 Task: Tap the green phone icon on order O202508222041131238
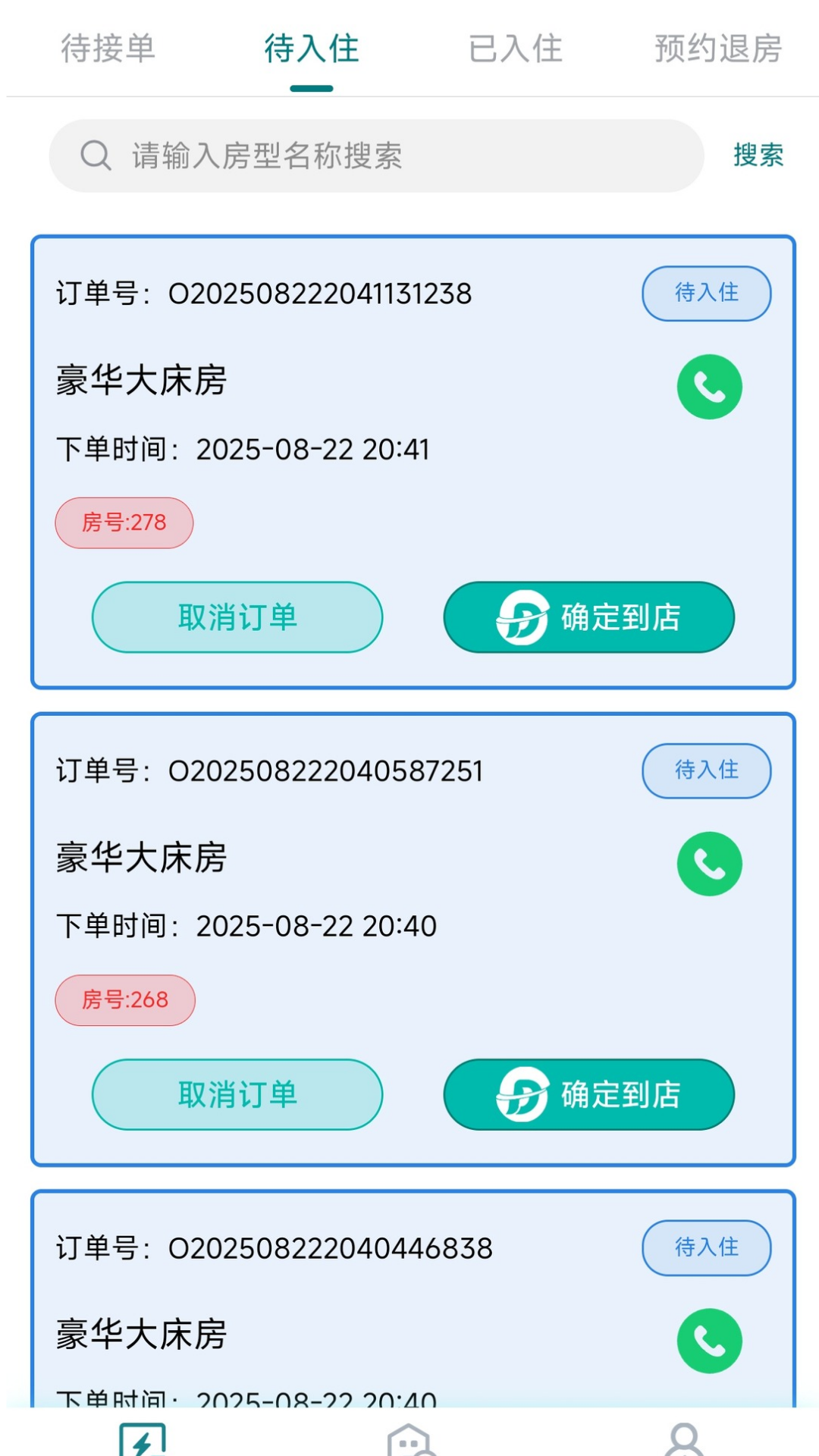(708, 387)
